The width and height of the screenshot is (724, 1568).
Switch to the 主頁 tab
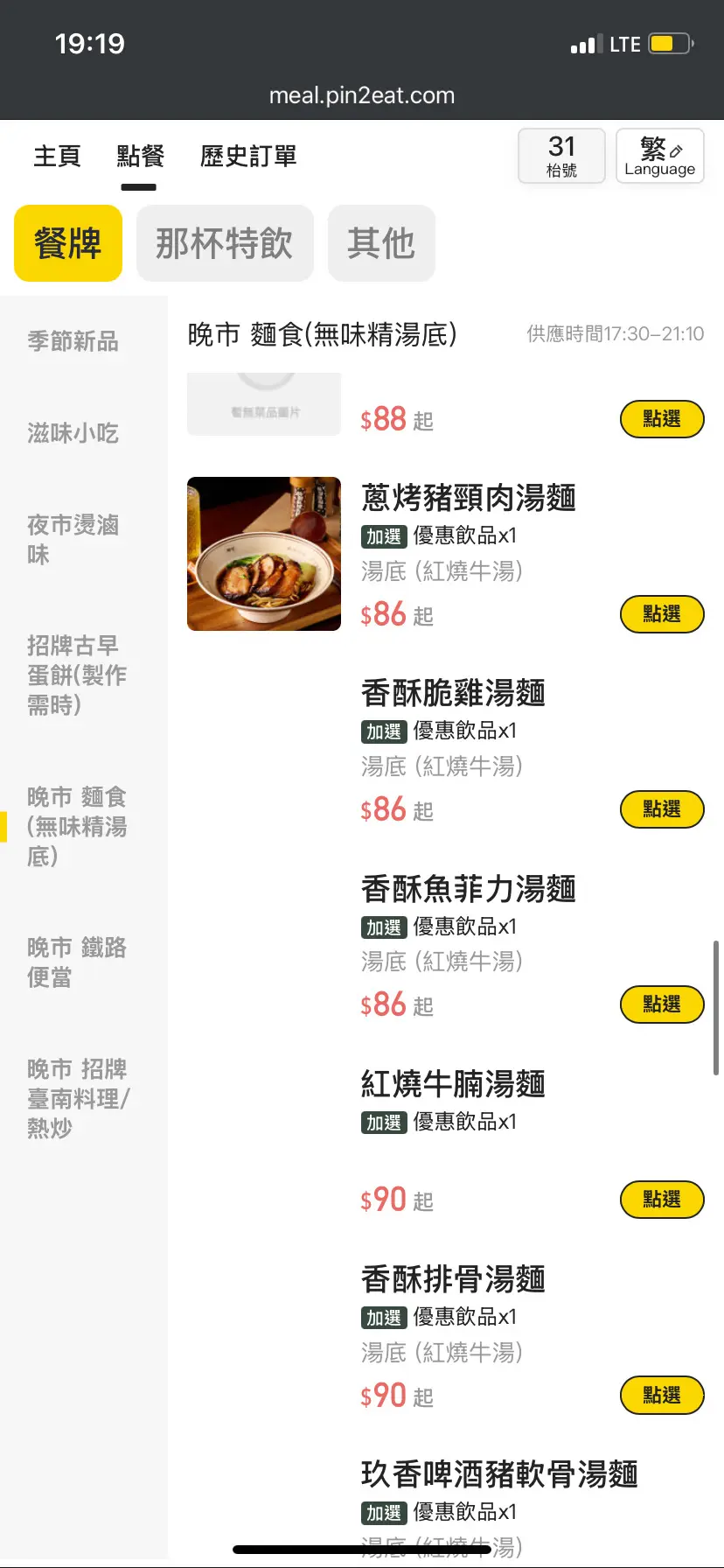pyautogui.click(x=57, y=157)
